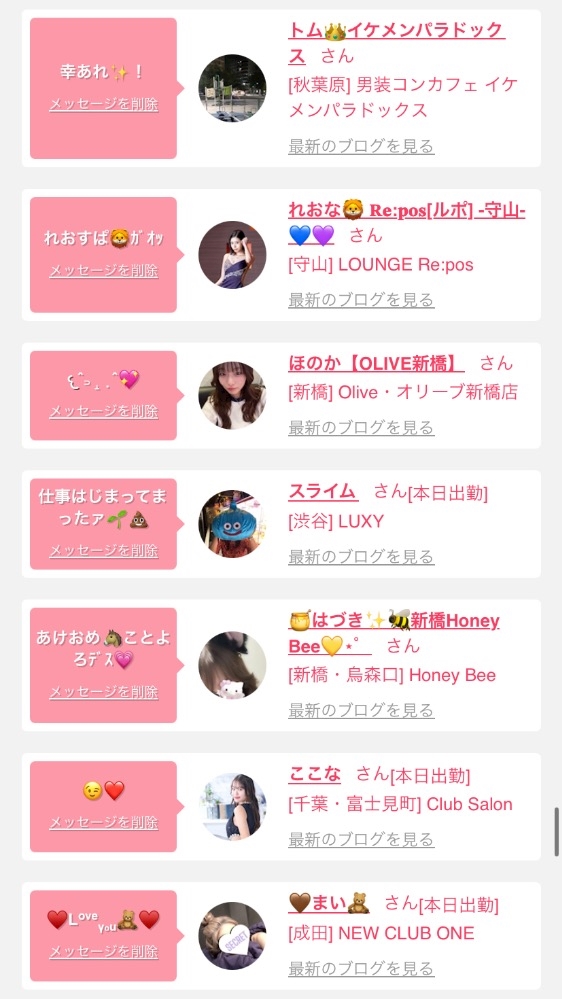Open ここな profile link
The height and width of the screenshot is (999, 562).
(314, 775)
